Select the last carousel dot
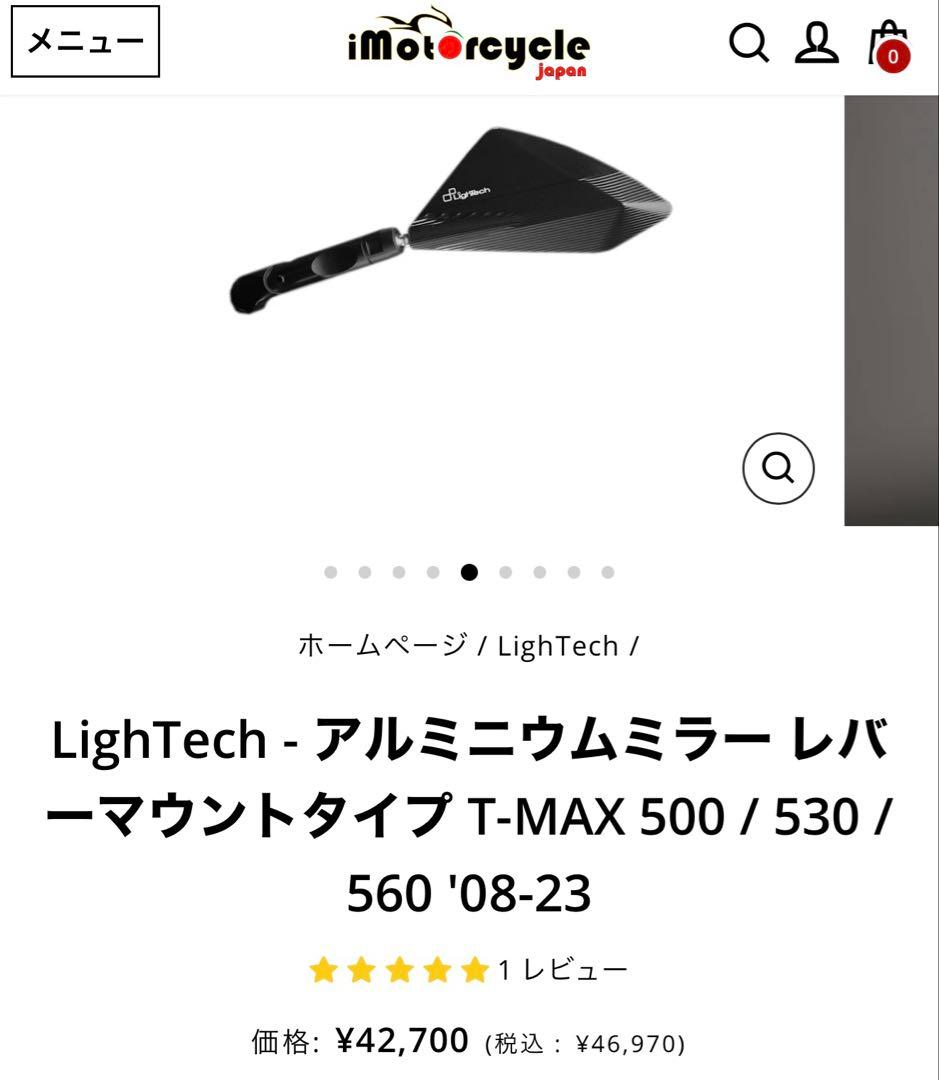 click(607, 571)
